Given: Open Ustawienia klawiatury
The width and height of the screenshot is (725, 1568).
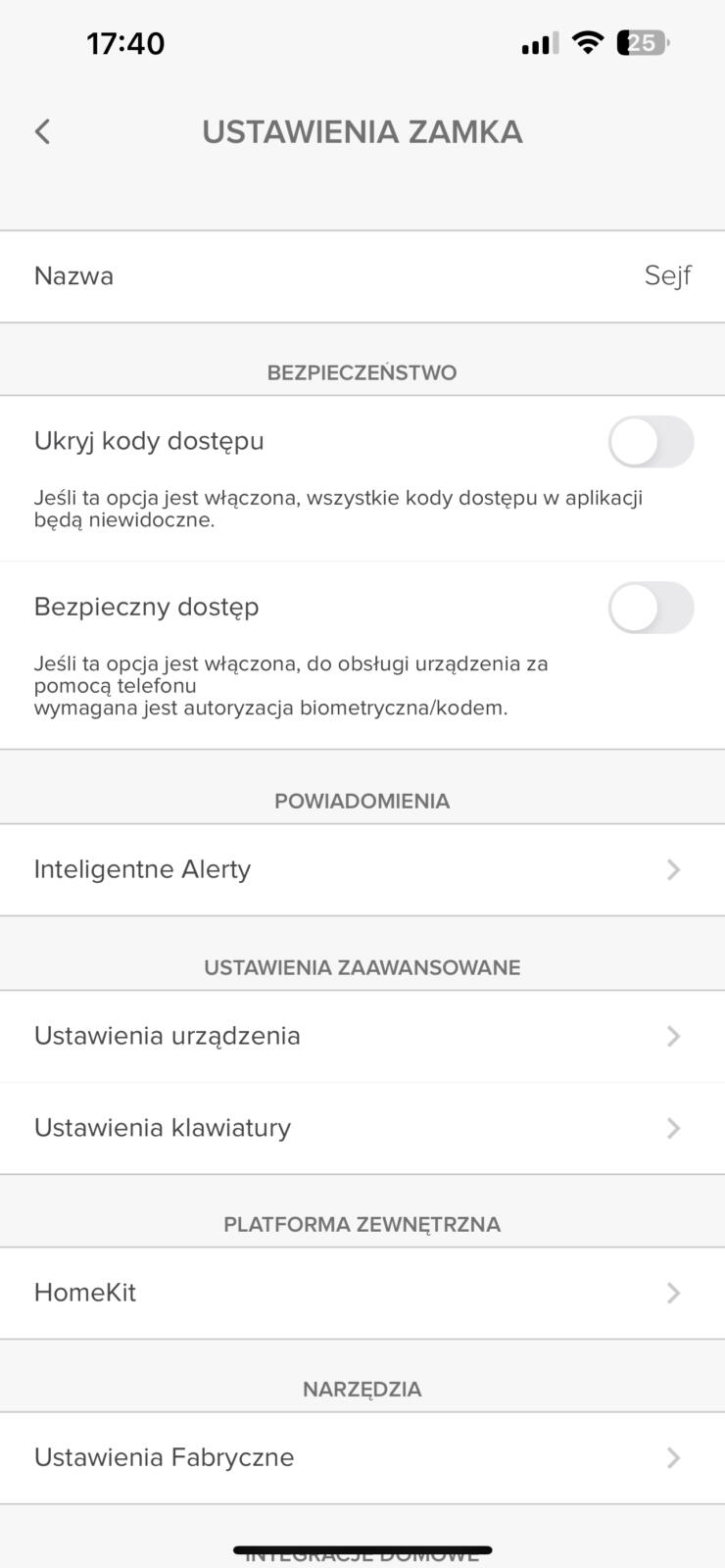Looking at the screenshot, I should tap(362, 1128).
